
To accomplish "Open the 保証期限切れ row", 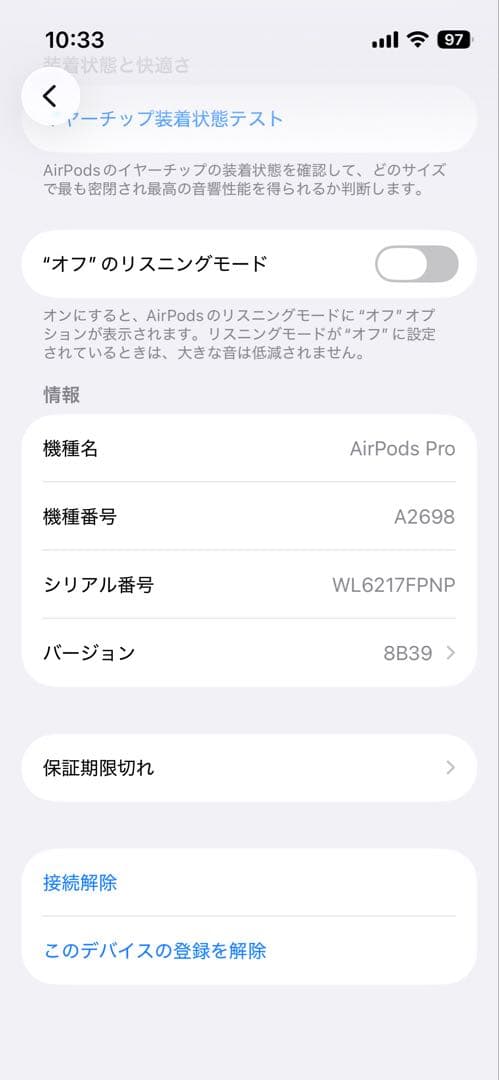I will (249, 768).
